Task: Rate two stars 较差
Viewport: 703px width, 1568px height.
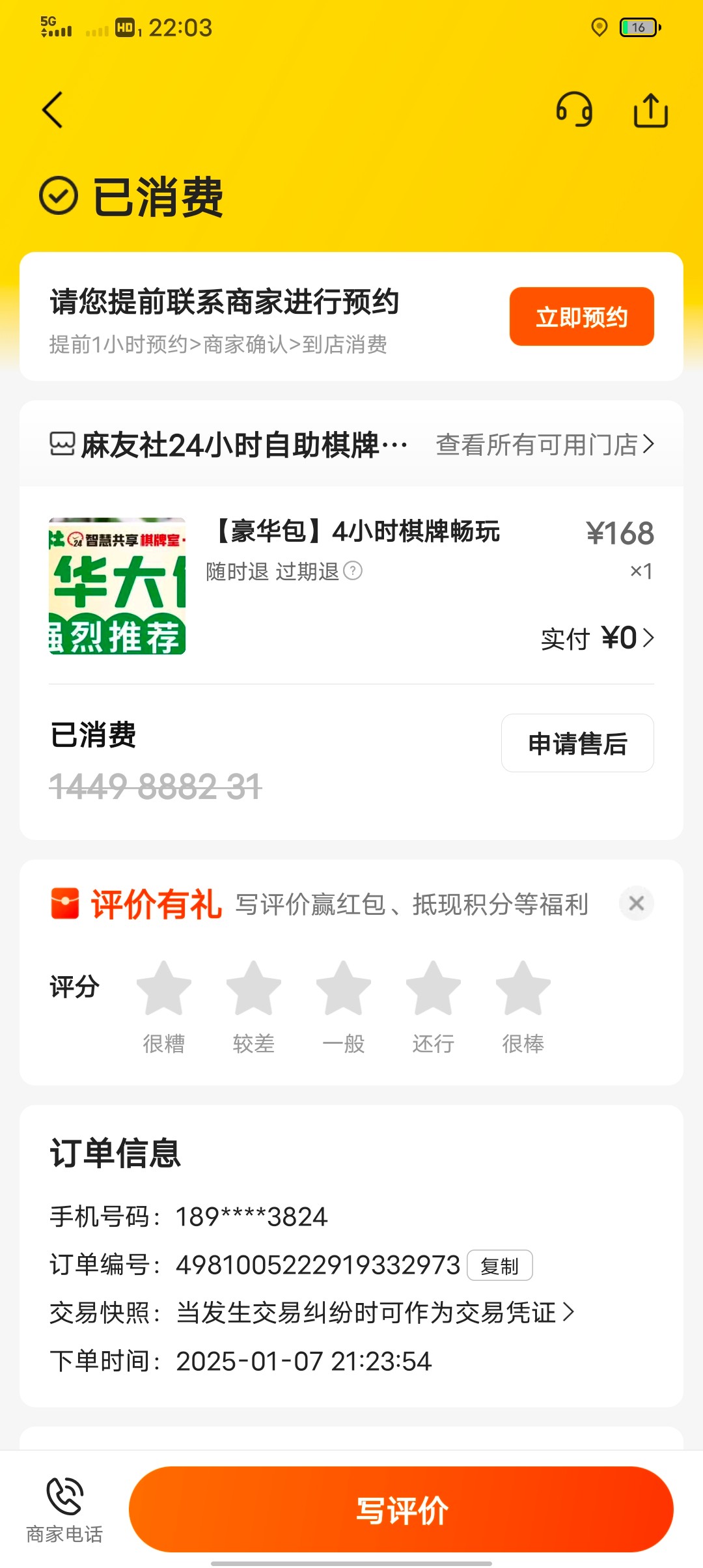Action: click(254, 988)
